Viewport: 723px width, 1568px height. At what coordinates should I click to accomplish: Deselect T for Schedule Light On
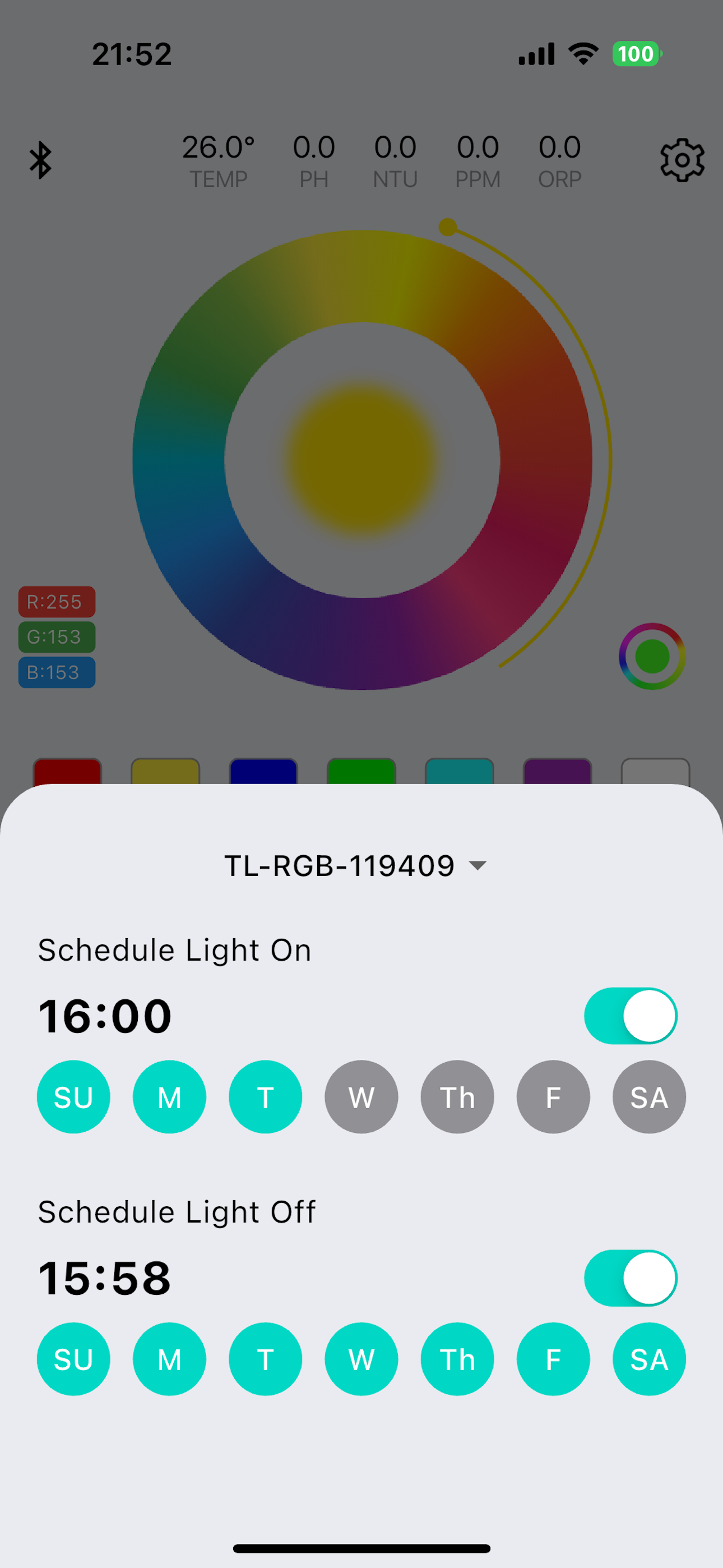[265, 1096]
